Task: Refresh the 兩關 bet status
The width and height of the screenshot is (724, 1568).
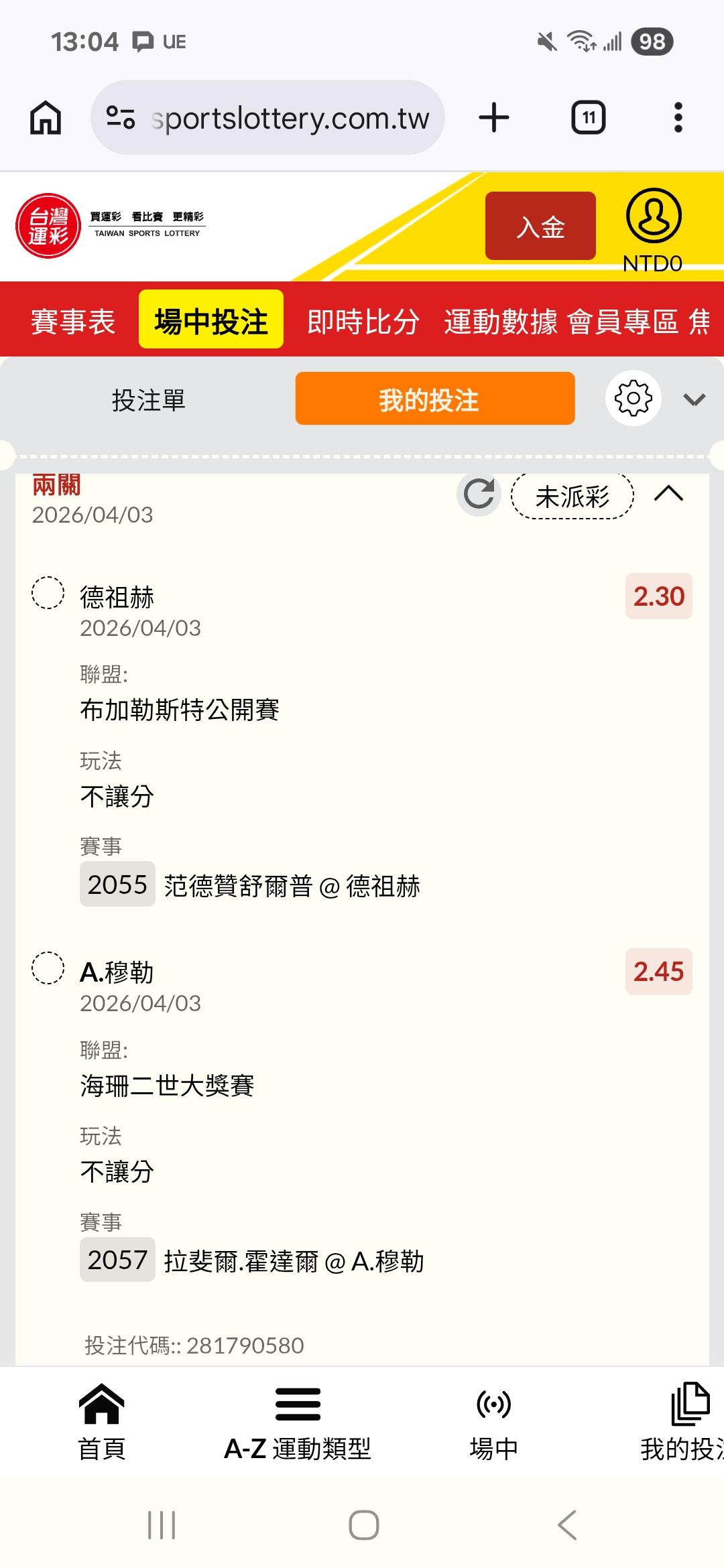Action: coord(479,495)
